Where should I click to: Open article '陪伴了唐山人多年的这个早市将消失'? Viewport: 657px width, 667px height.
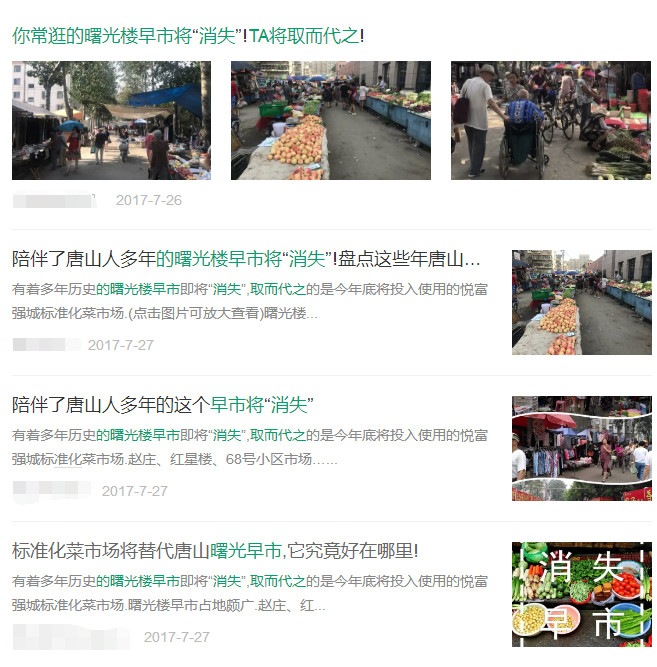coord(163,405)
